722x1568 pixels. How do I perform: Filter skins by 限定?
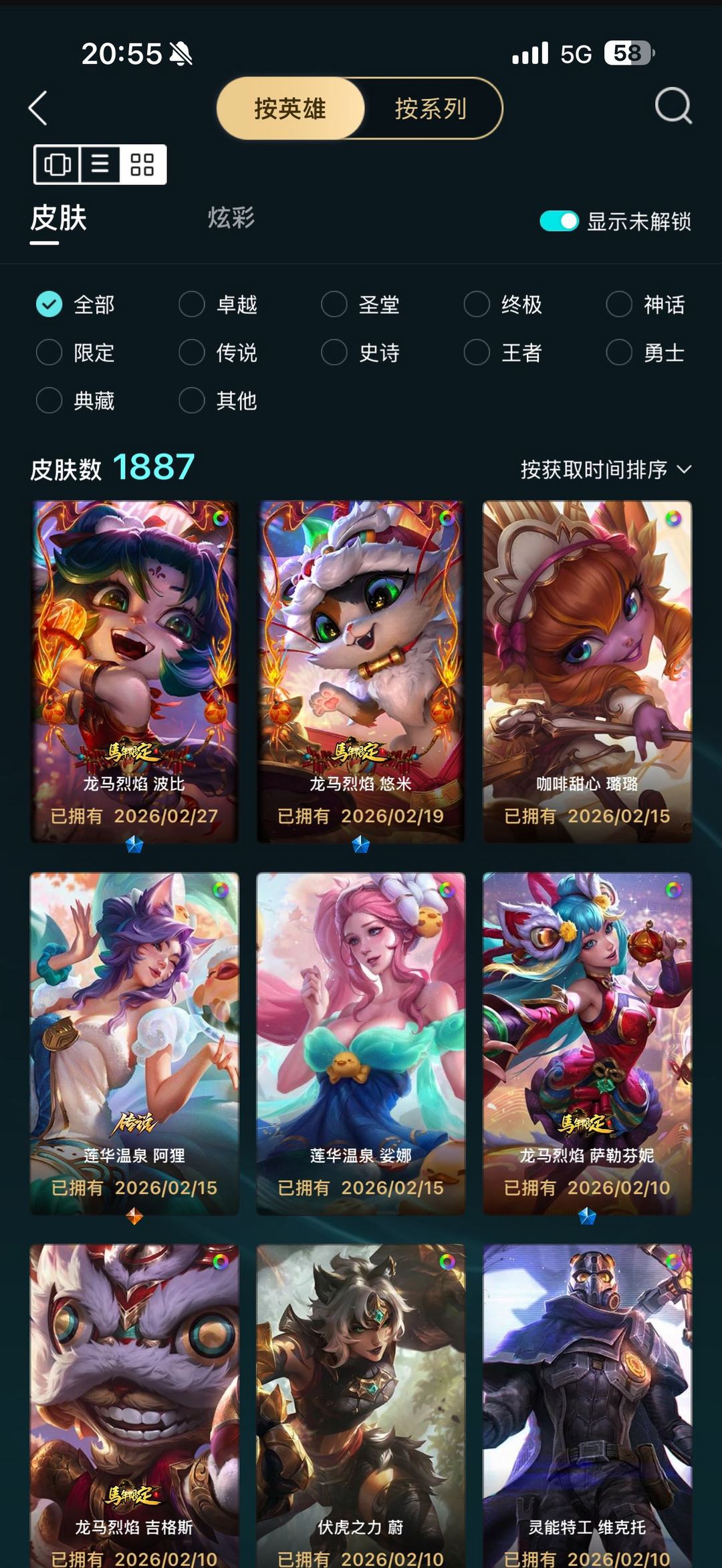(x=76, y=353)
